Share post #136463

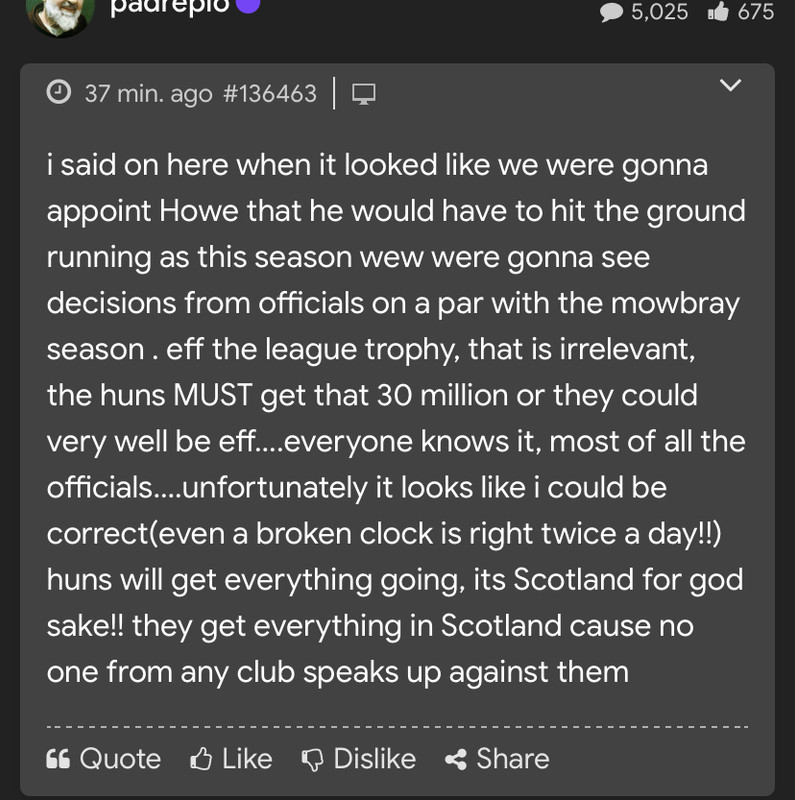496,759
